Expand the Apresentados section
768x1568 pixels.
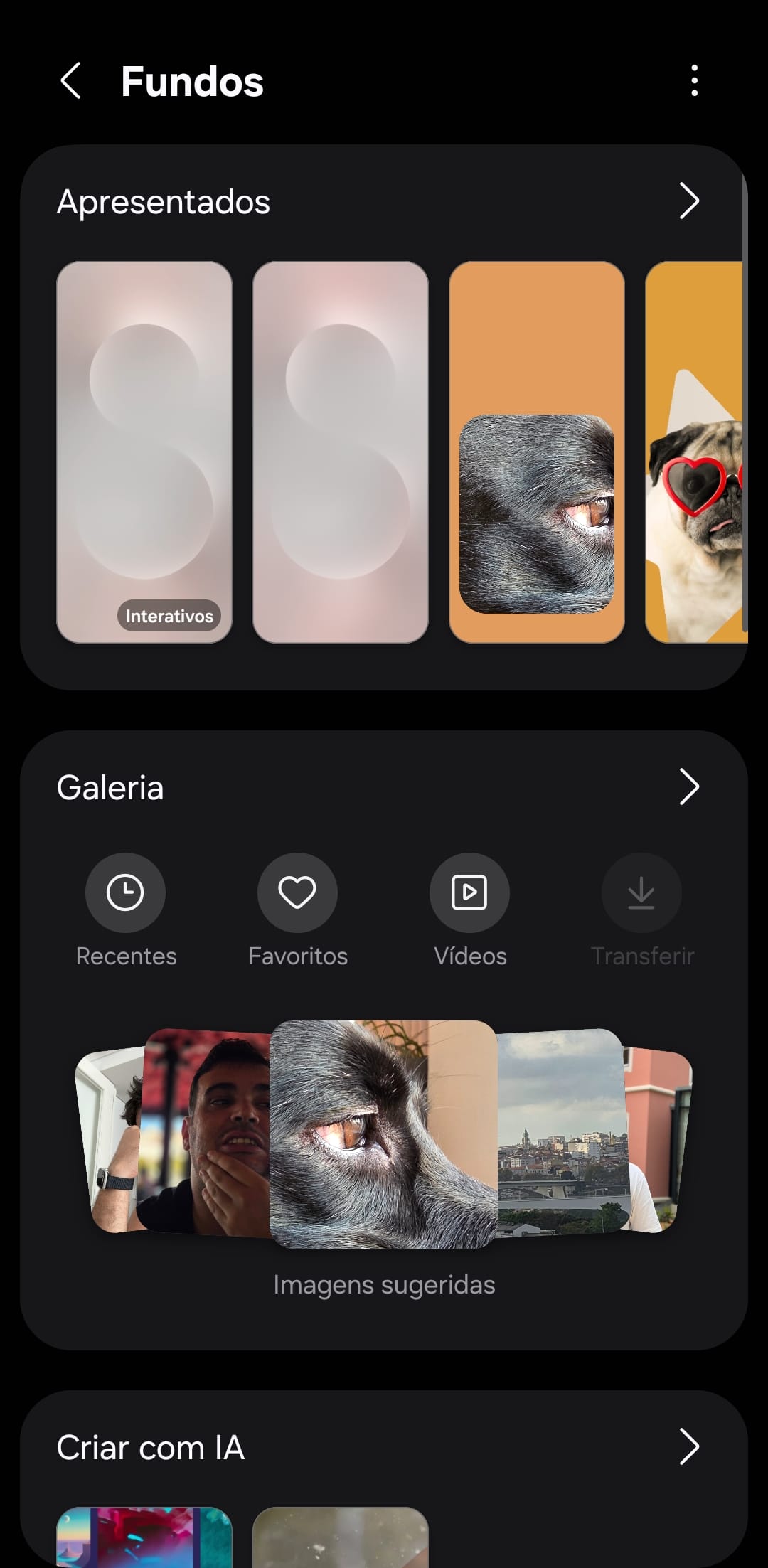(x=688, y=201)
